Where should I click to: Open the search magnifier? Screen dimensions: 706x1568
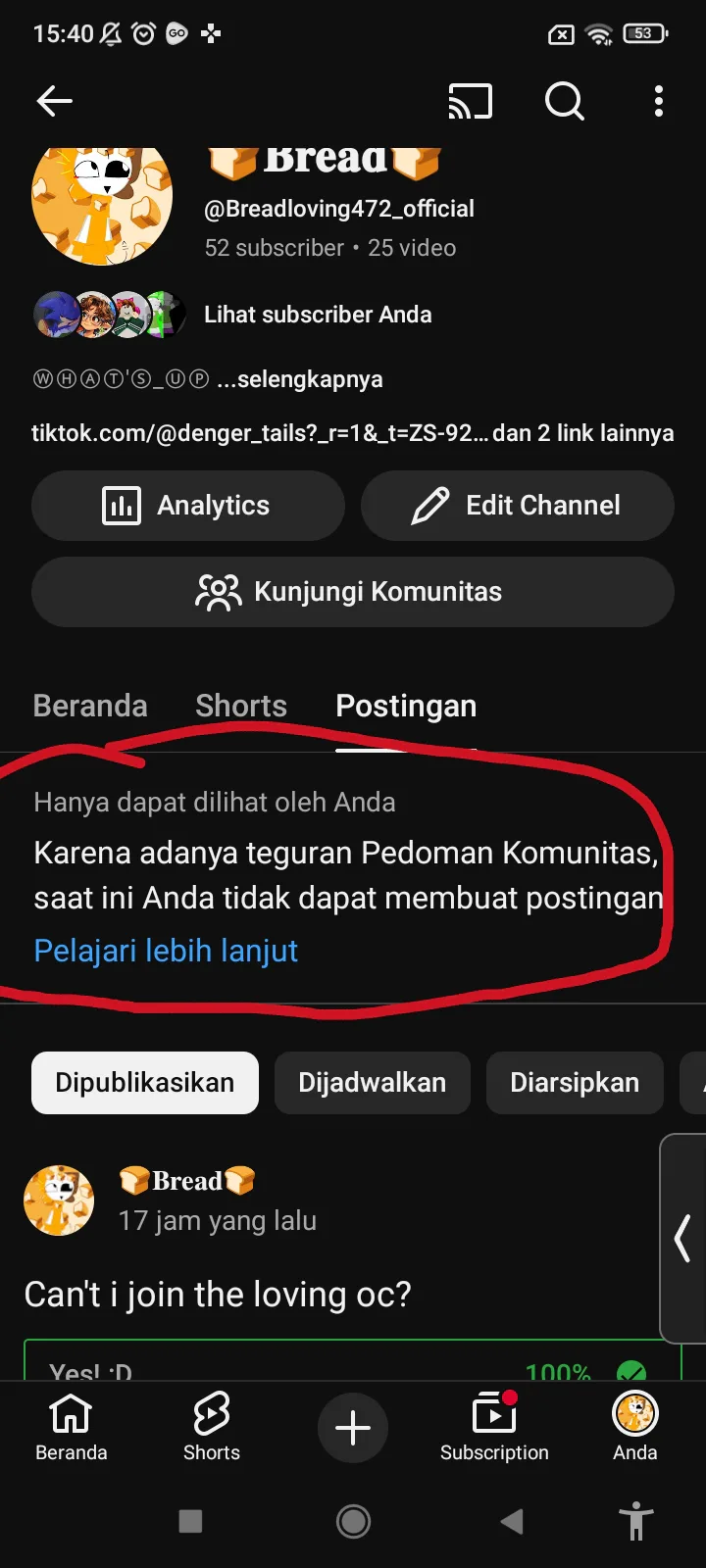565,101
